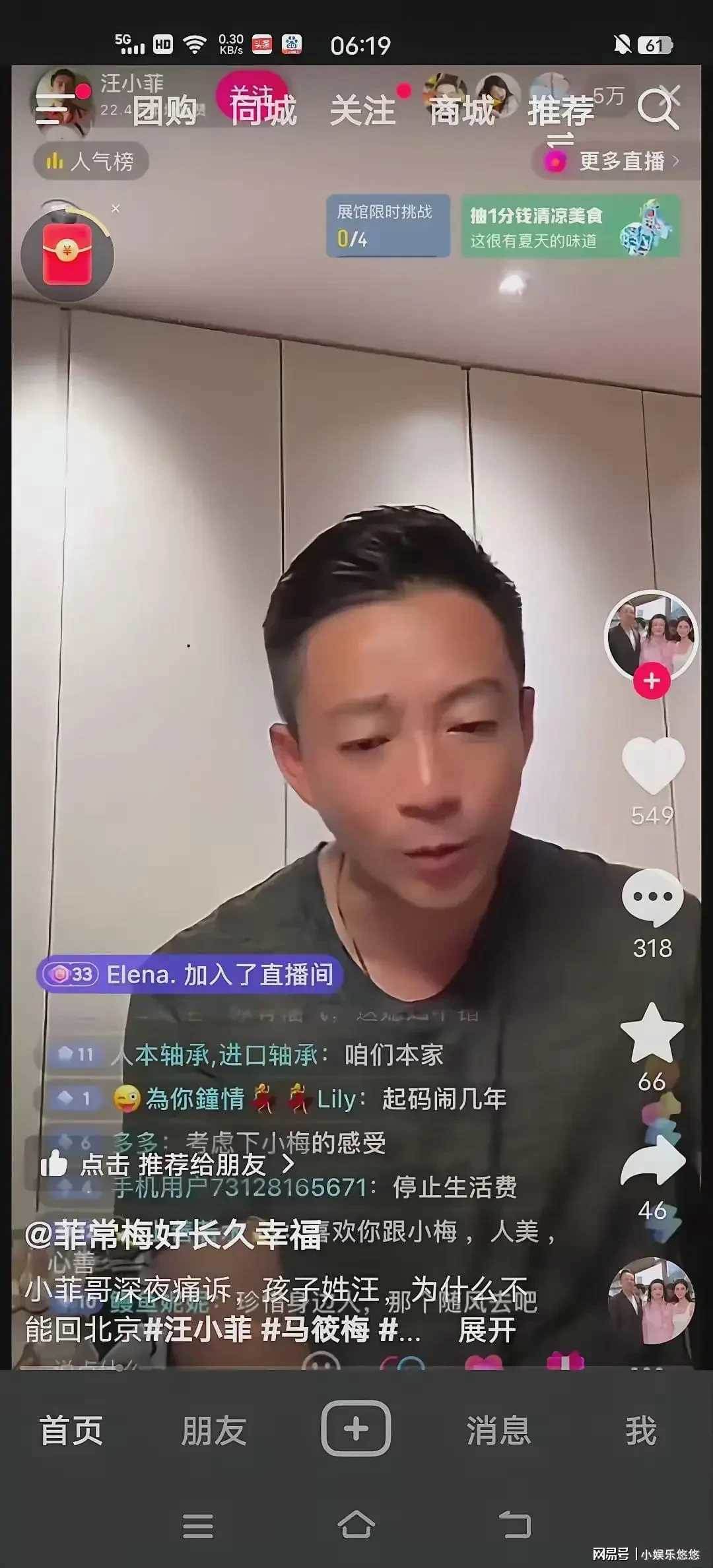This screenshot has height=1568, width=713.
Task: Open the search magnifier icon
Action: (x=658, y=110)
